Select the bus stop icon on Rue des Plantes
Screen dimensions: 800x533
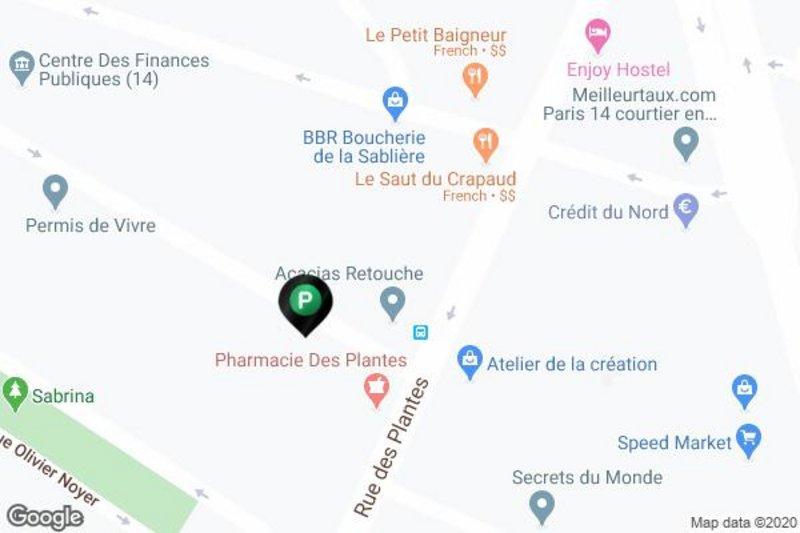click(422, 331)
